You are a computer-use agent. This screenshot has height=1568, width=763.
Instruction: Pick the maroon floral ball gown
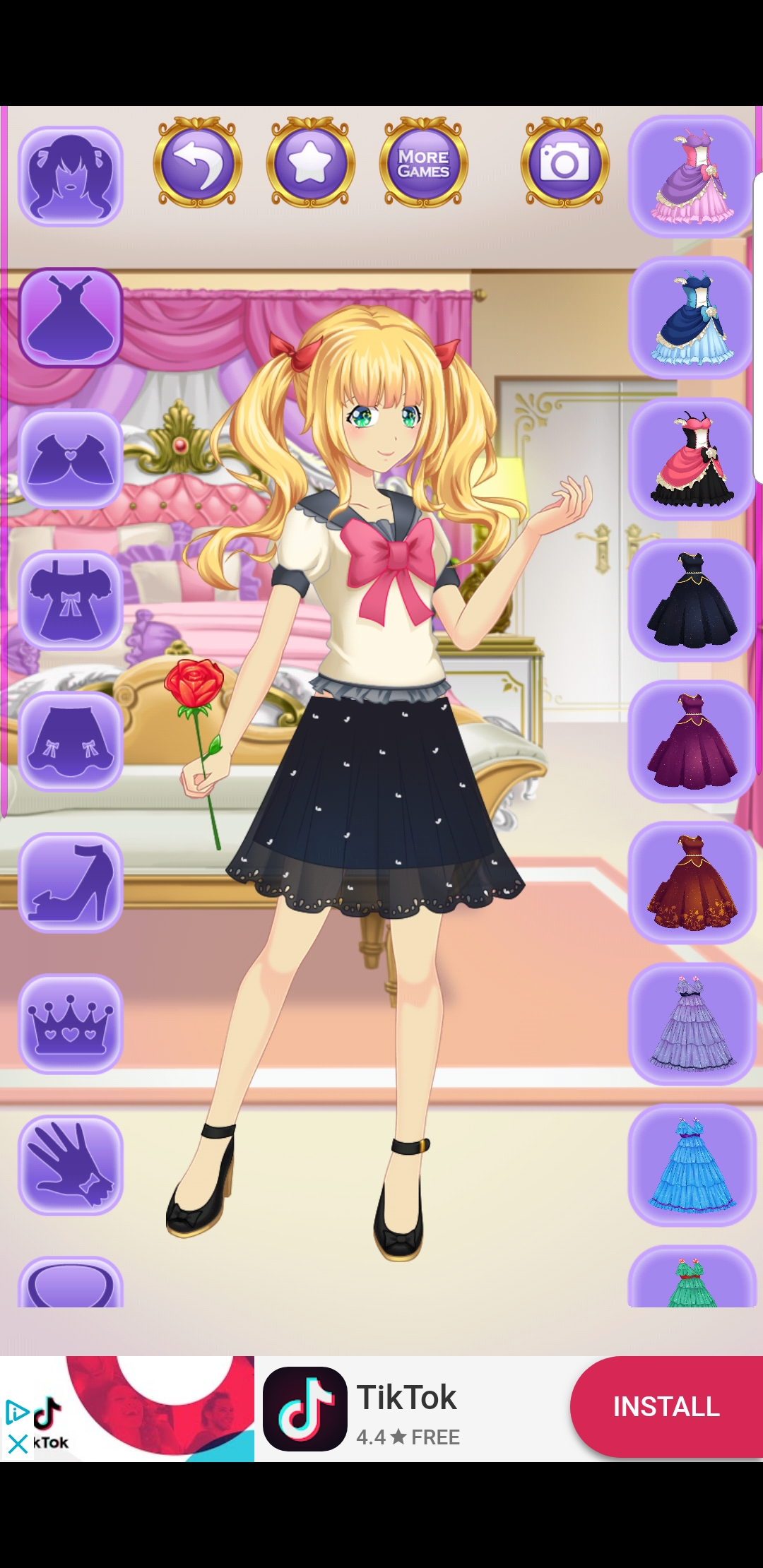click(692, 883)
